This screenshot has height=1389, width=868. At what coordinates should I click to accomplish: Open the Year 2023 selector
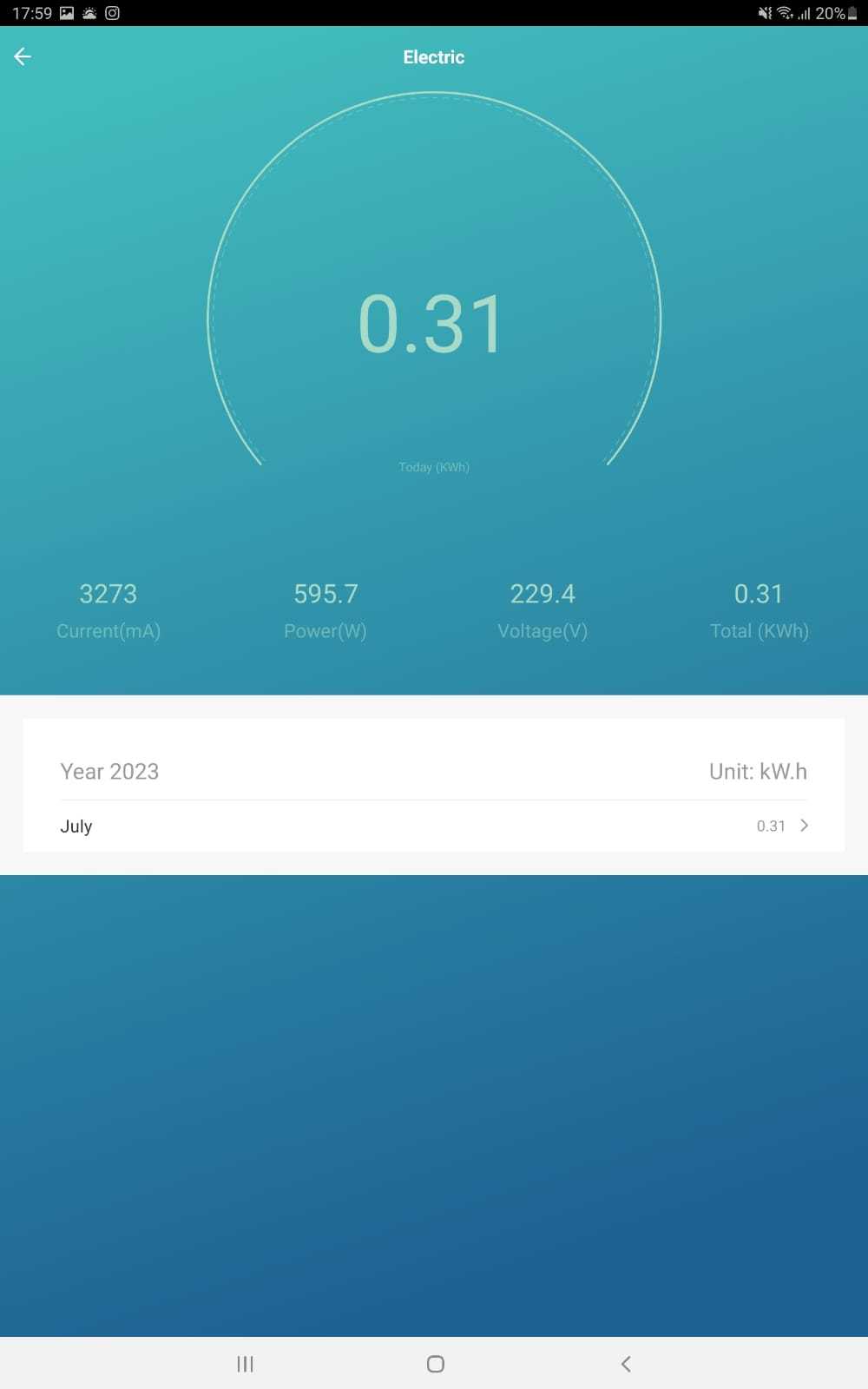point(109,771)
